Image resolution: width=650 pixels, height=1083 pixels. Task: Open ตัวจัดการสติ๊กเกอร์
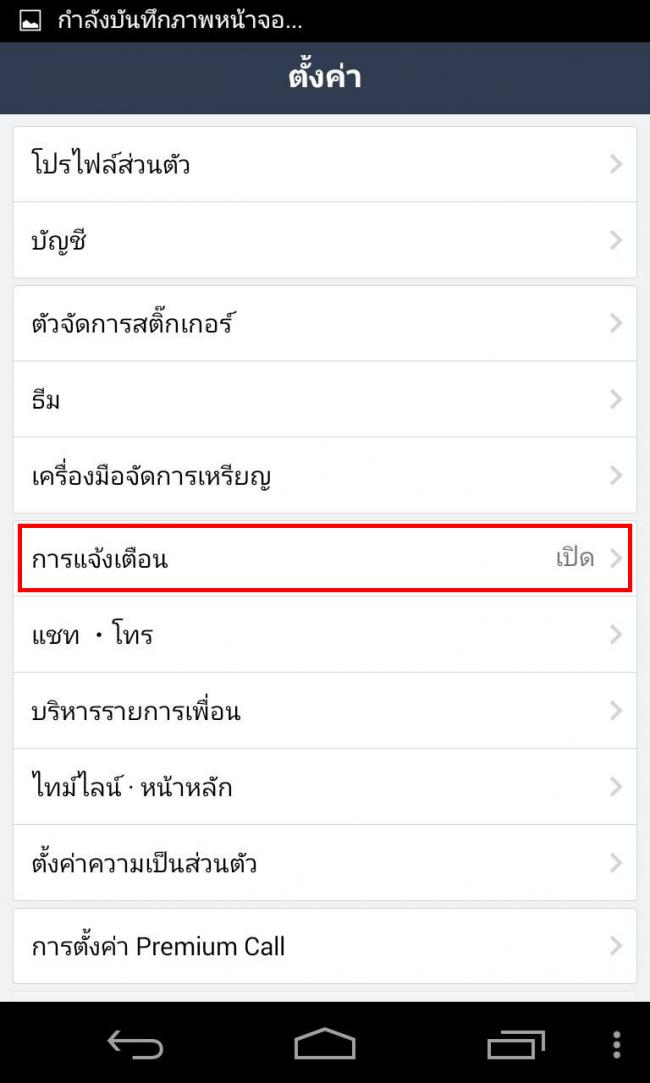pyautogui.click(x=324, y=324)
